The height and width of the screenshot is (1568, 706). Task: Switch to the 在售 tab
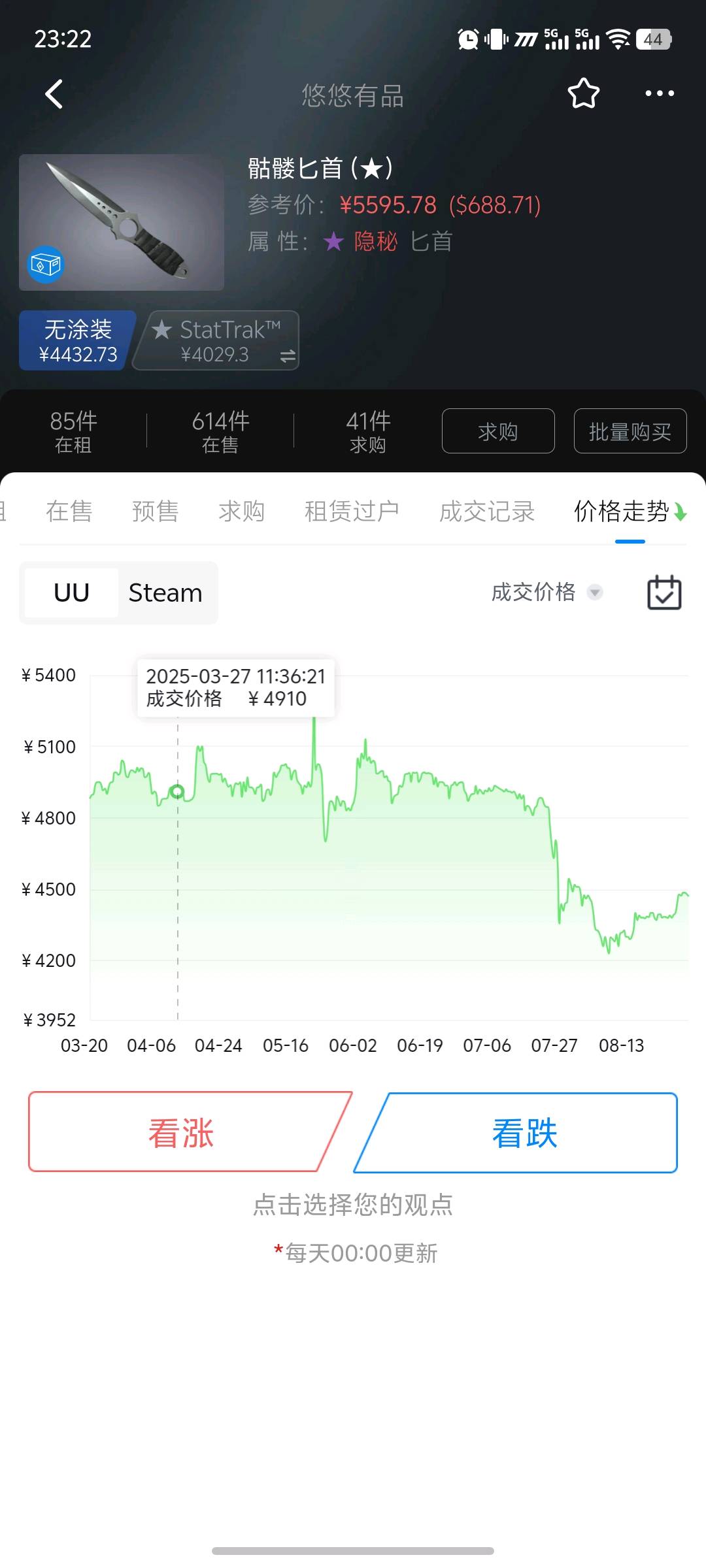point(69,512)
